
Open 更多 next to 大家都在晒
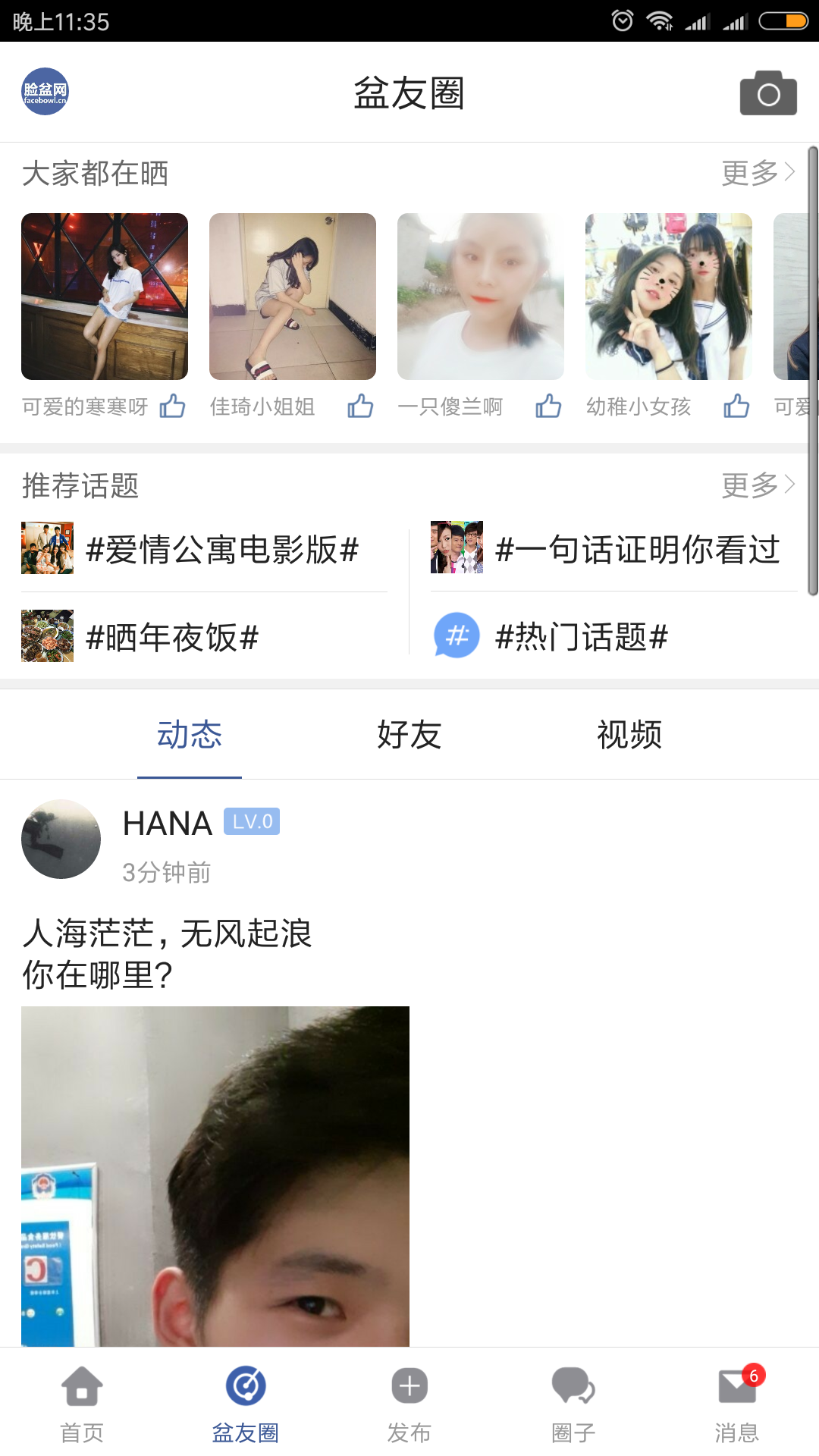click(757, 173)
